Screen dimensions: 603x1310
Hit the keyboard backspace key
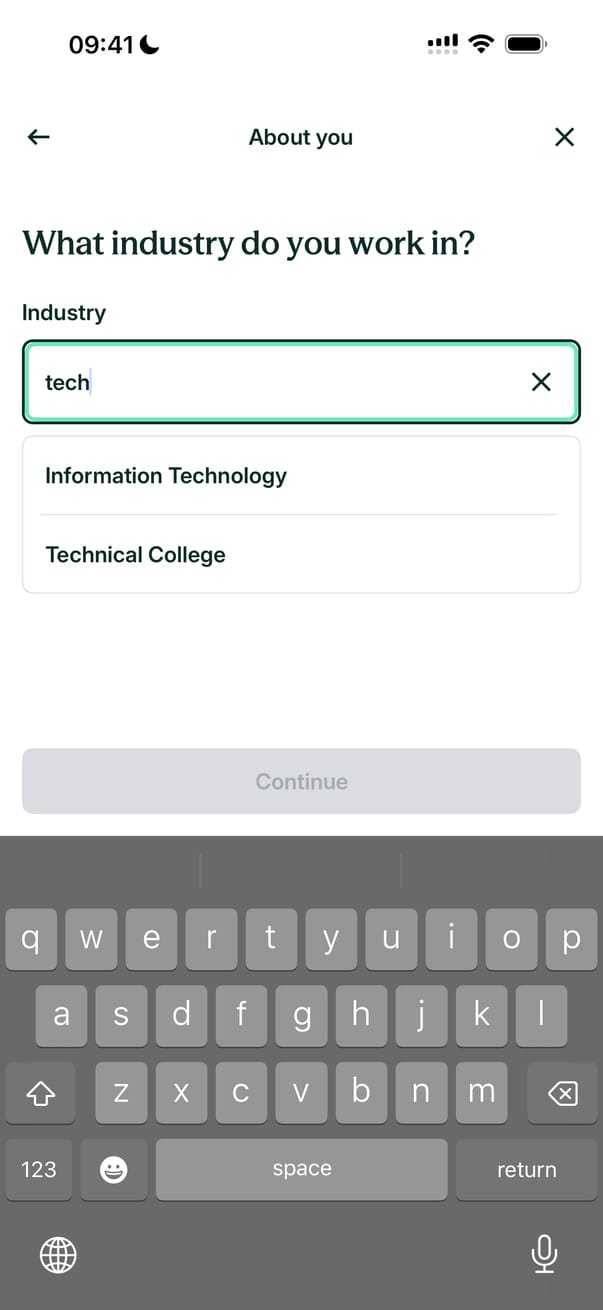tap(563, 1091)
